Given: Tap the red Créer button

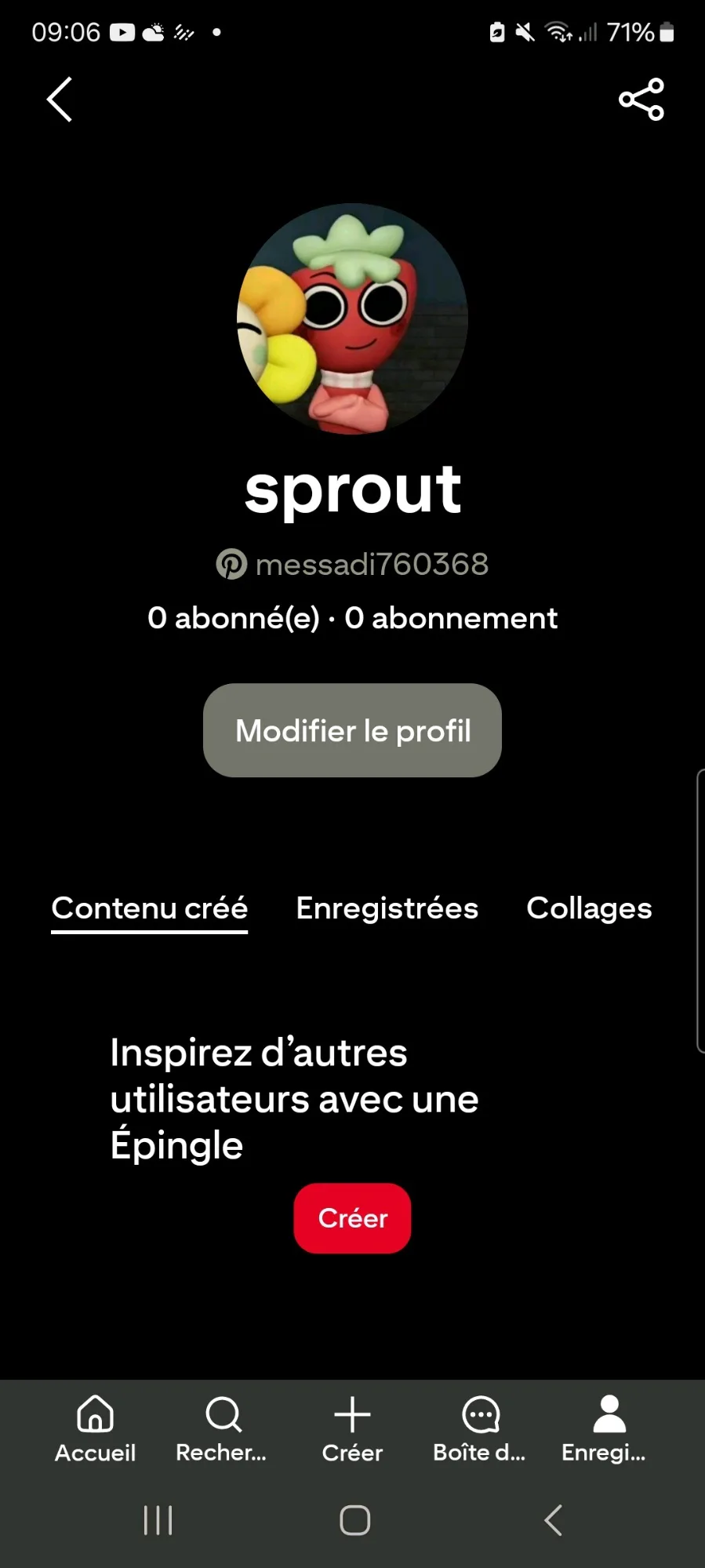Looking at the screenshot, I should coord(352,1218).
